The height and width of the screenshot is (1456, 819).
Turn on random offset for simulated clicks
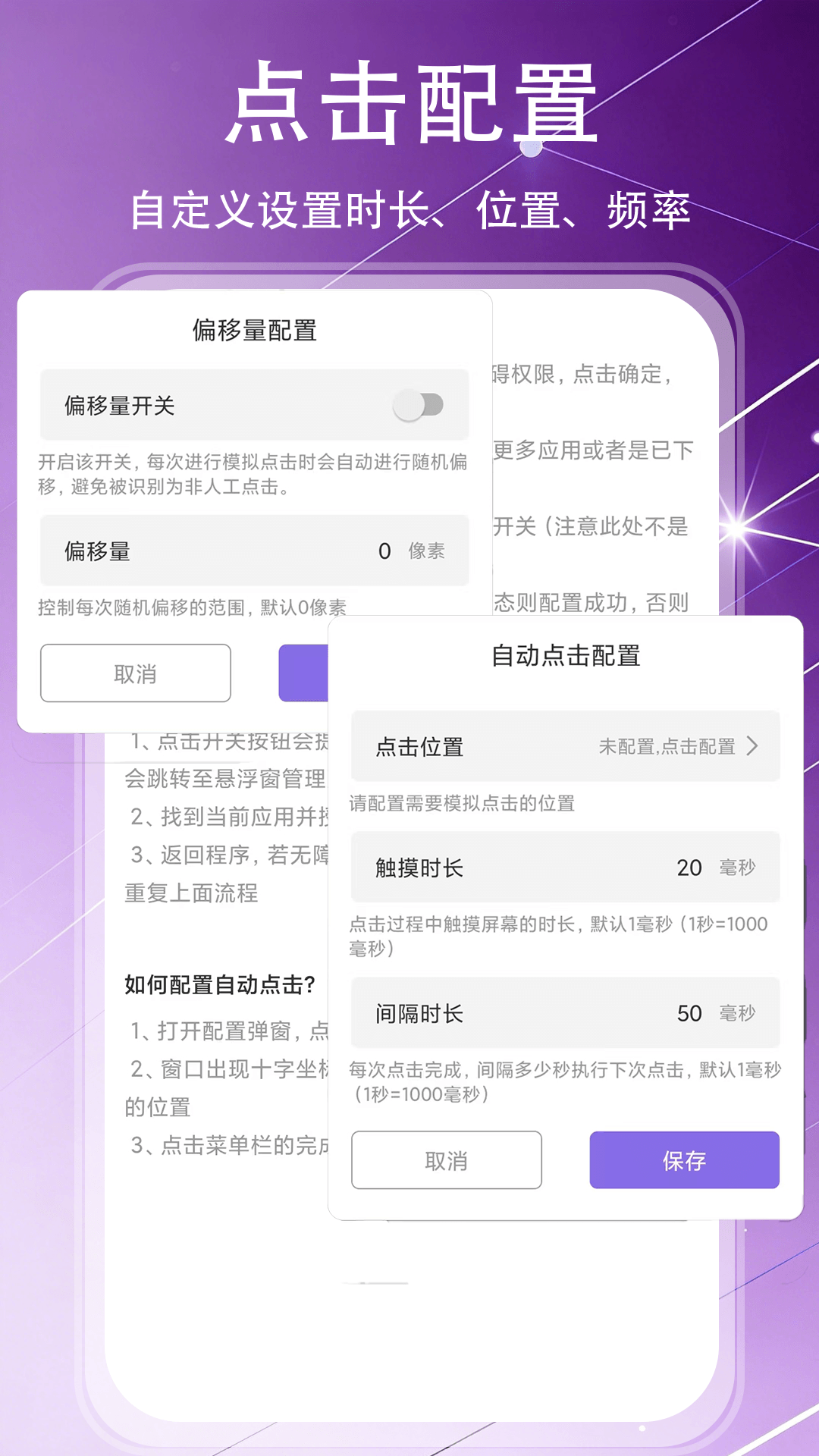coord(418,406)
